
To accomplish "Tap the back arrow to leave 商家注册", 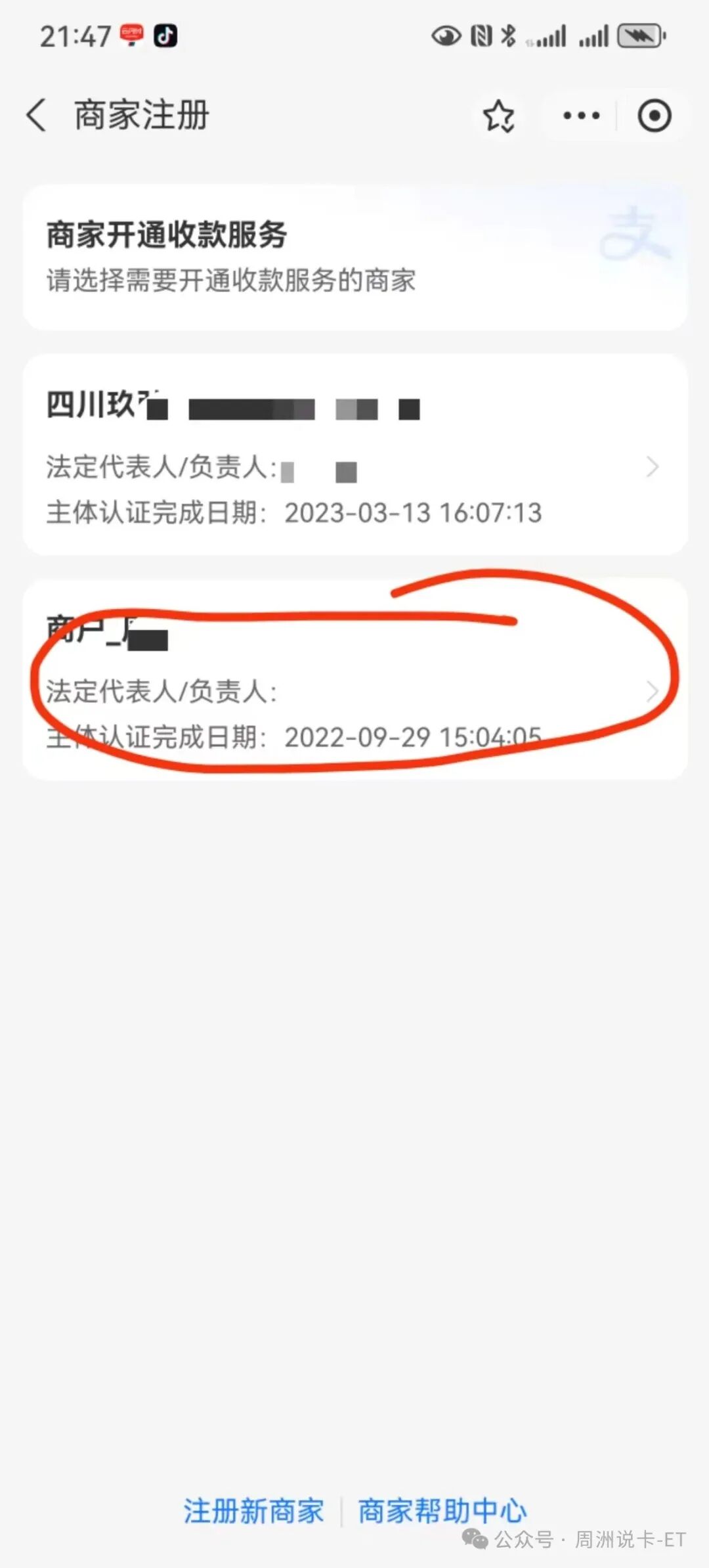I will [x=36, y=114].
